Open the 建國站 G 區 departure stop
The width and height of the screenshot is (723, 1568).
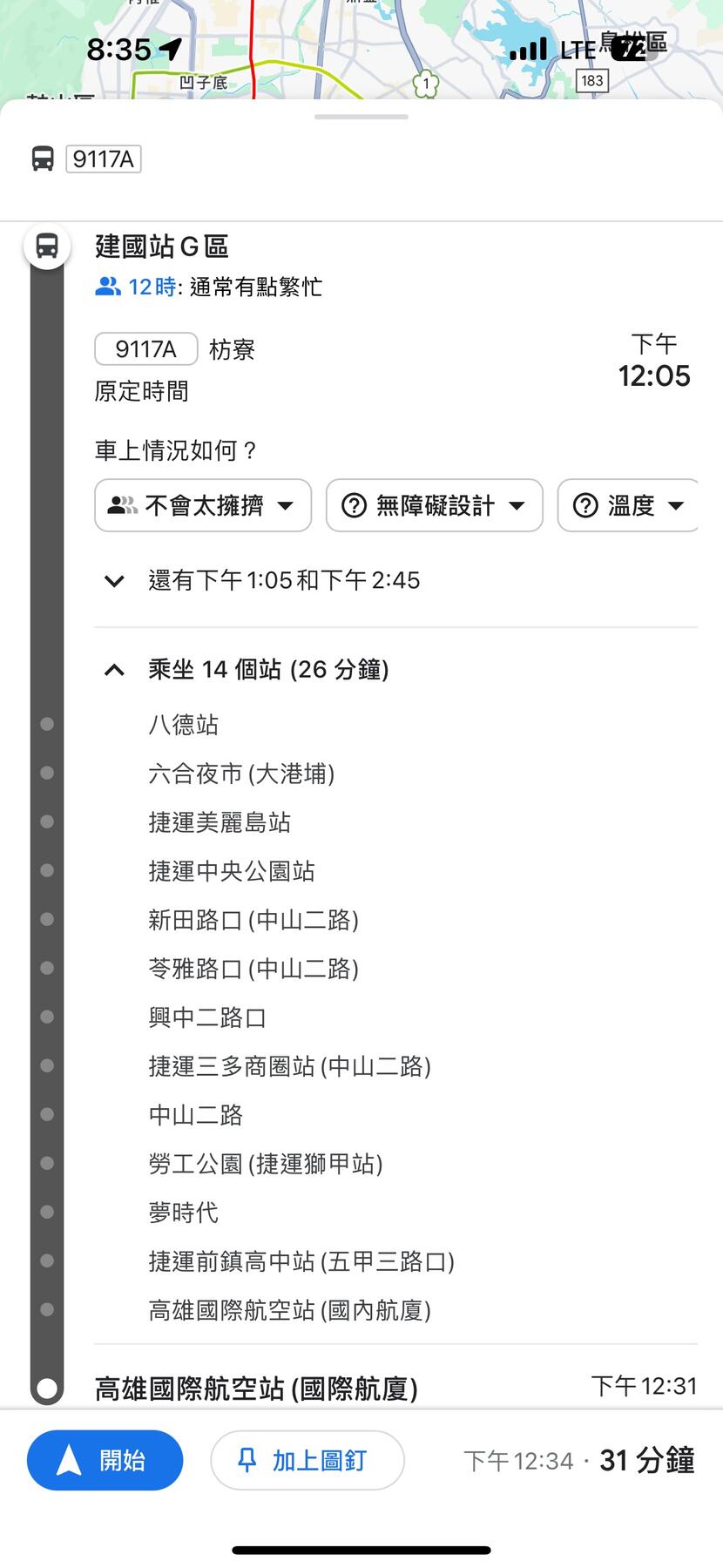(162, 247)
